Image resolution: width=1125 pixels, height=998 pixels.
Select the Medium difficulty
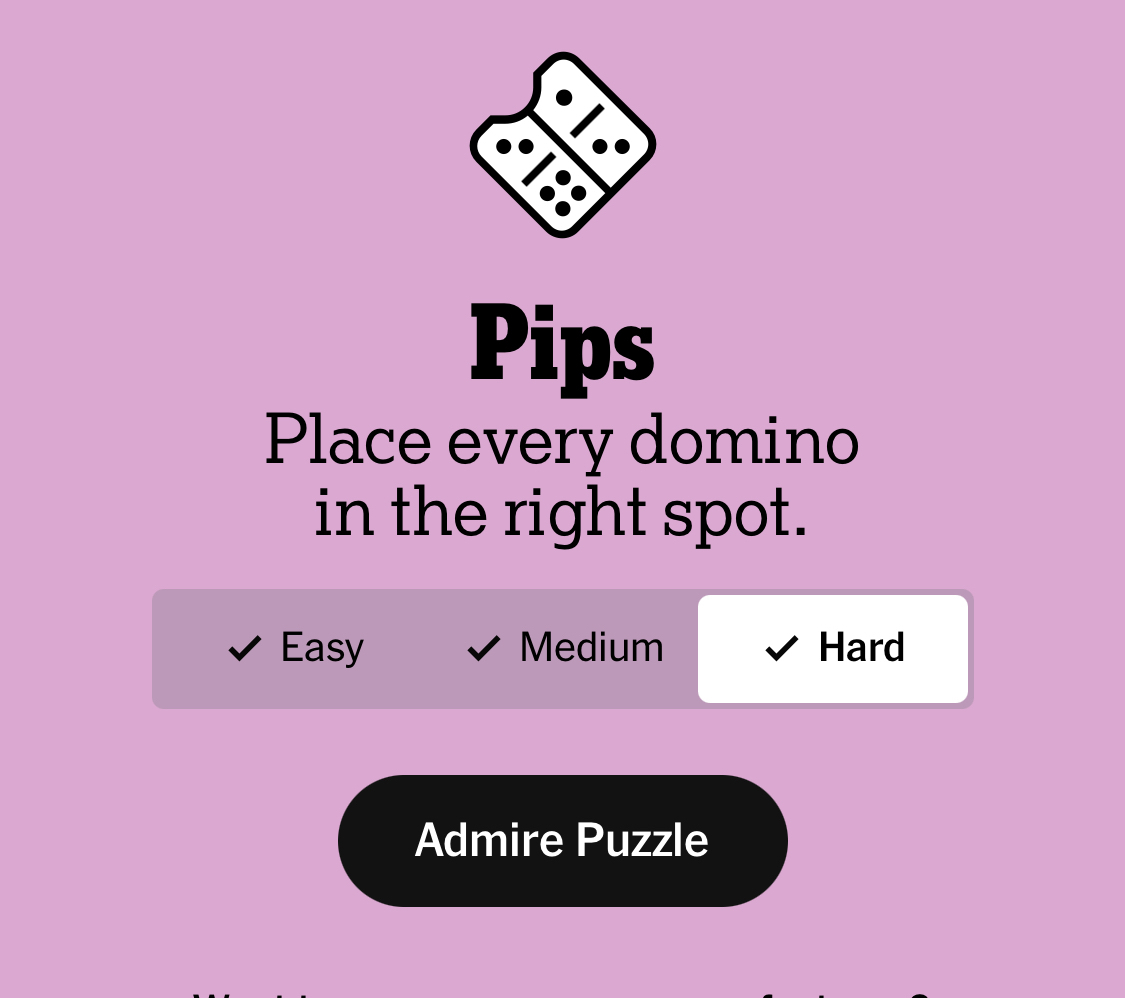(x=565, y=648)
